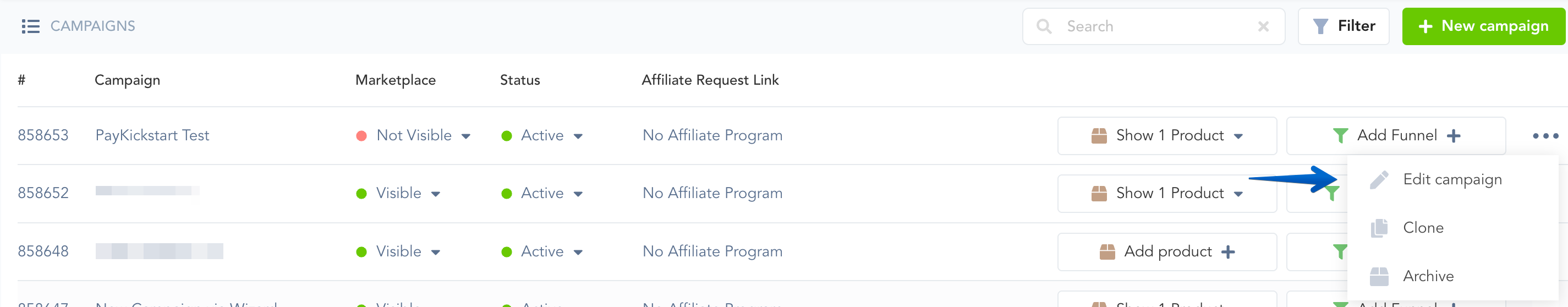Add product to campaign 858648
This screenshot has height=307, width=1568.
1166,251
